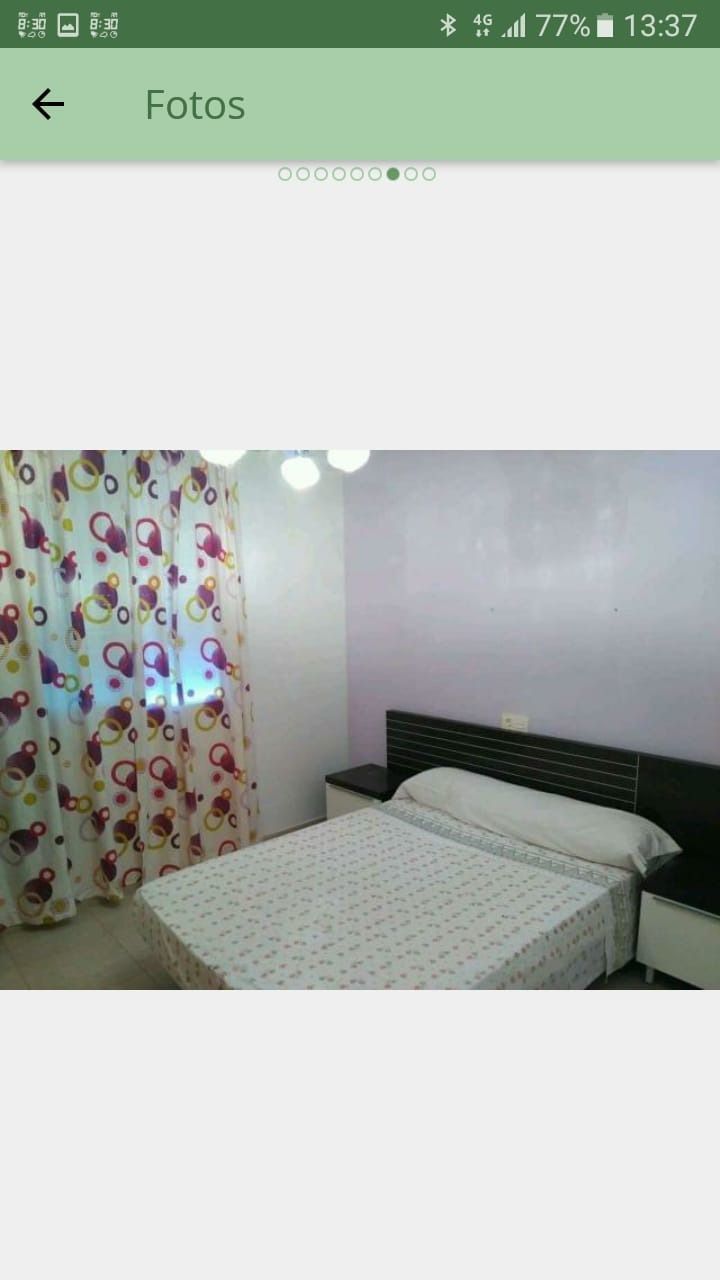Open the bedroom photo full screen
720x1280 pixels.
coord(360,720)
